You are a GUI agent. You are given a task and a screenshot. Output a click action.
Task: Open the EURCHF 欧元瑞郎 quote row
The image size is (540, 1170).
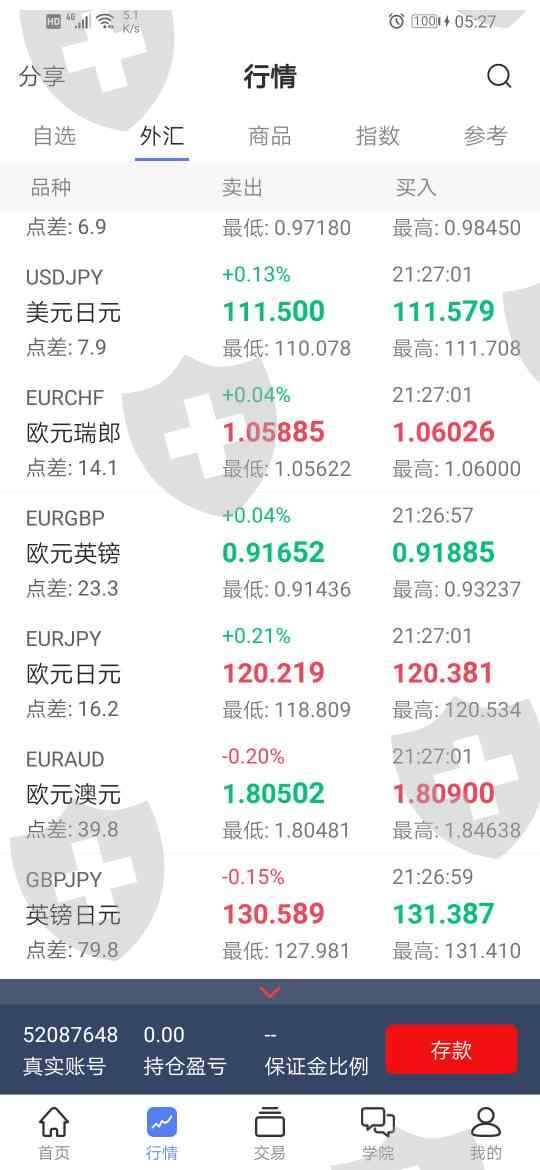270,432
